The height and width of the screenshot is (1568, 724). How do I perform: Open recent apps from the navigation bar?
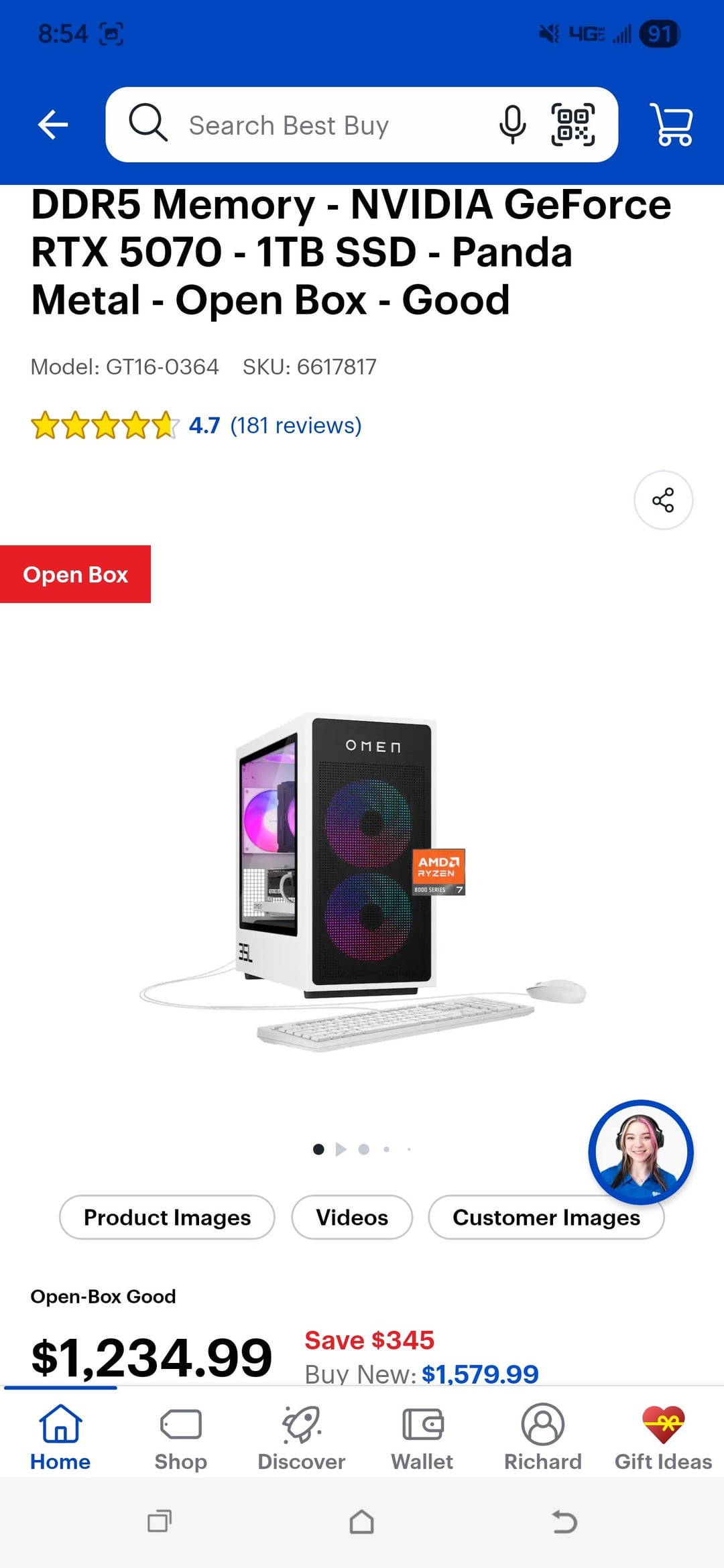[x=160, y=1521]
